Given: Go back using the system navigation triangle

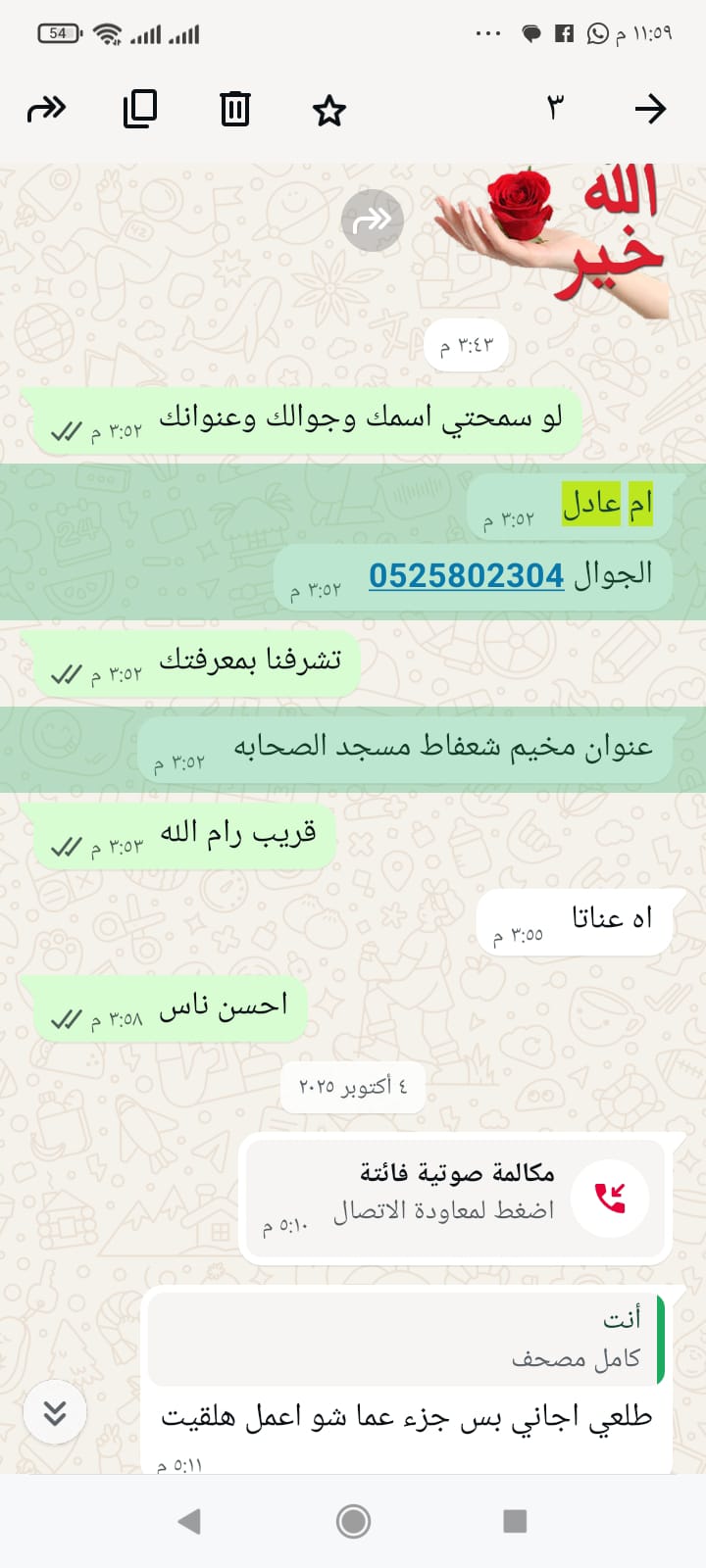Looking at the screenshot, I should click(x=189, y=1521).
